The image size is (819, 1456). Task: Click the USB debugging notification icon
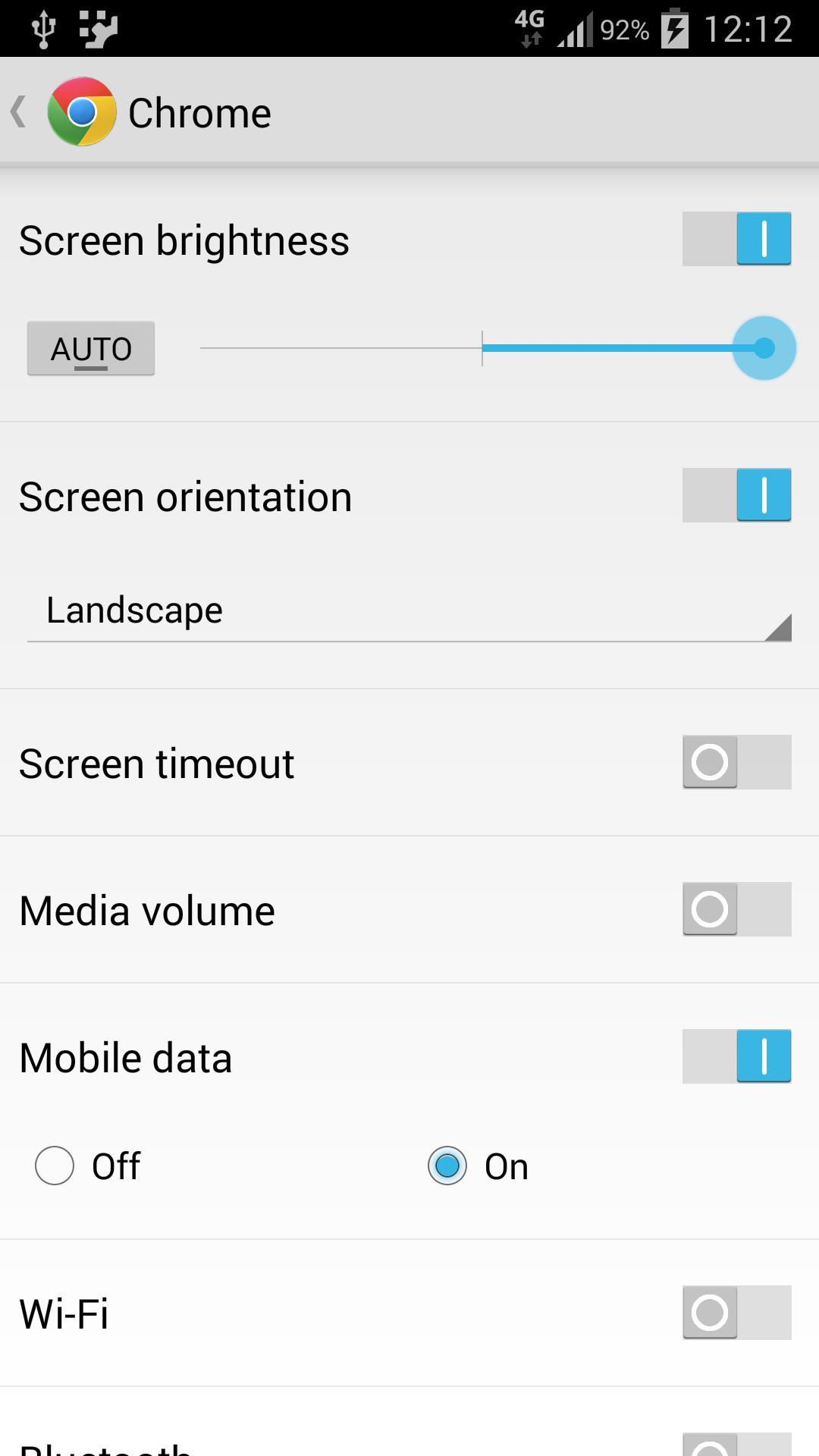(99, 28)
